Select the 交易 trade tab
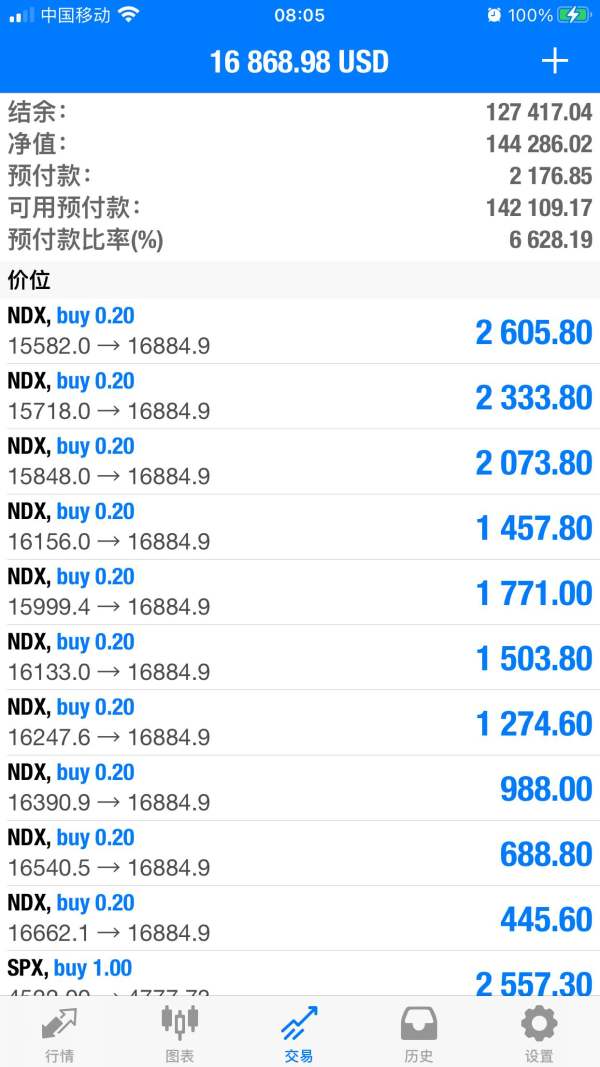This screenshot has width=600, height=1067. pyautogui.click(x=299, y=1033)
